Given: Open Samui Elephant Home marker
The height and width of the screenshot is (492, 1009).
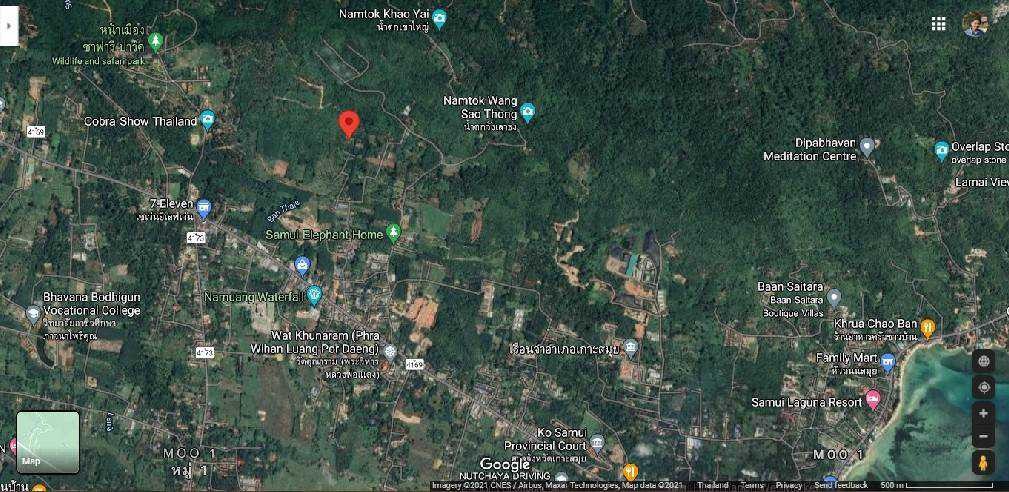Looking at the screenshot, I should [393, 233].
